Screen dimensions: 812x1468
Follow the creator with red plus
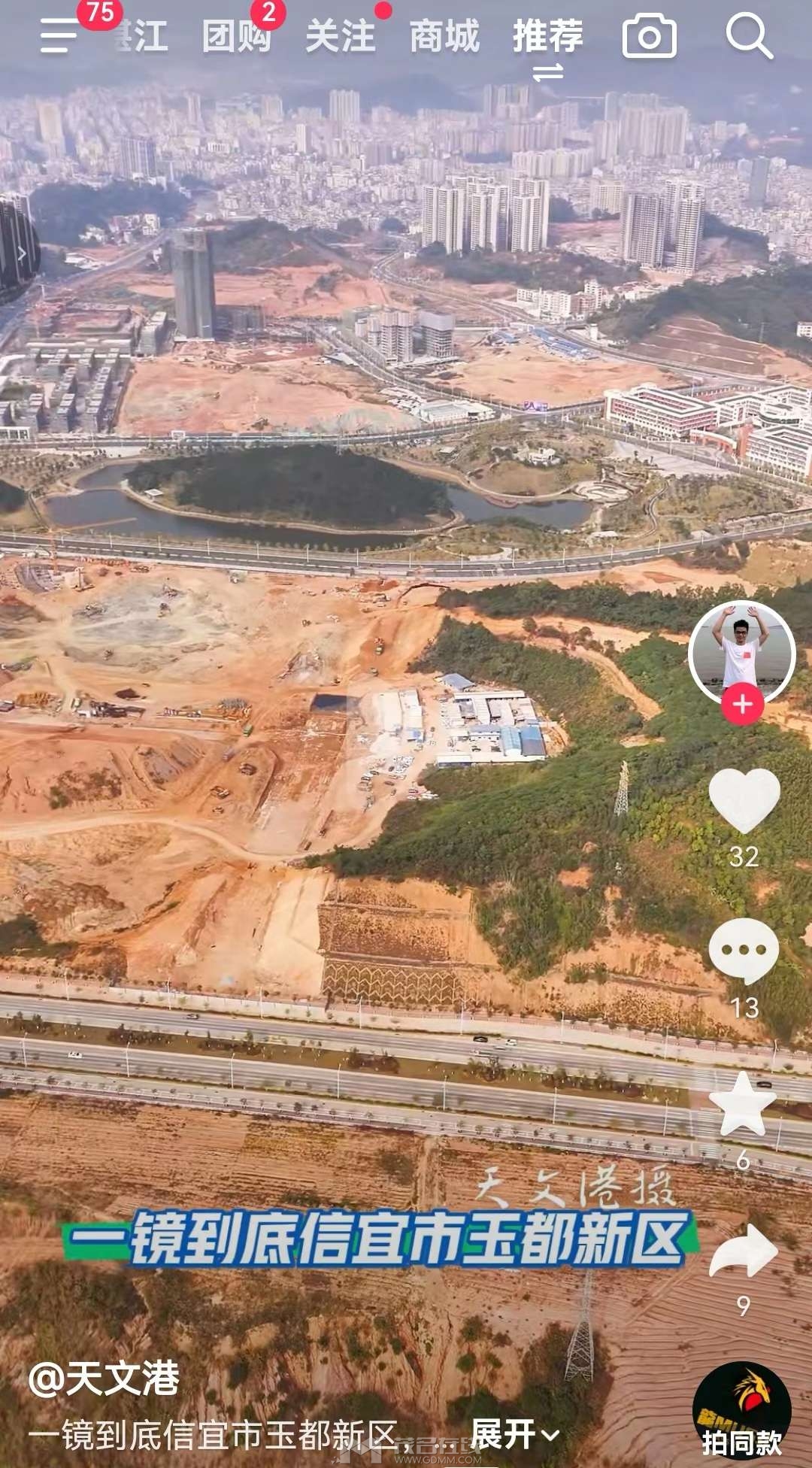click(x=742, y=705)
